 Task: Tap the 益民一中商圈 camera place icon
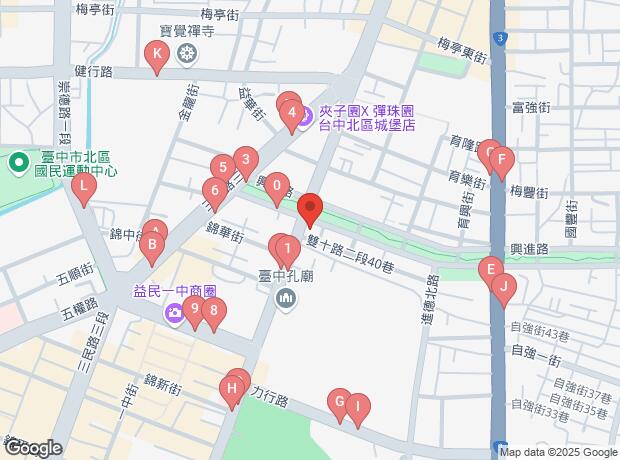175,314
